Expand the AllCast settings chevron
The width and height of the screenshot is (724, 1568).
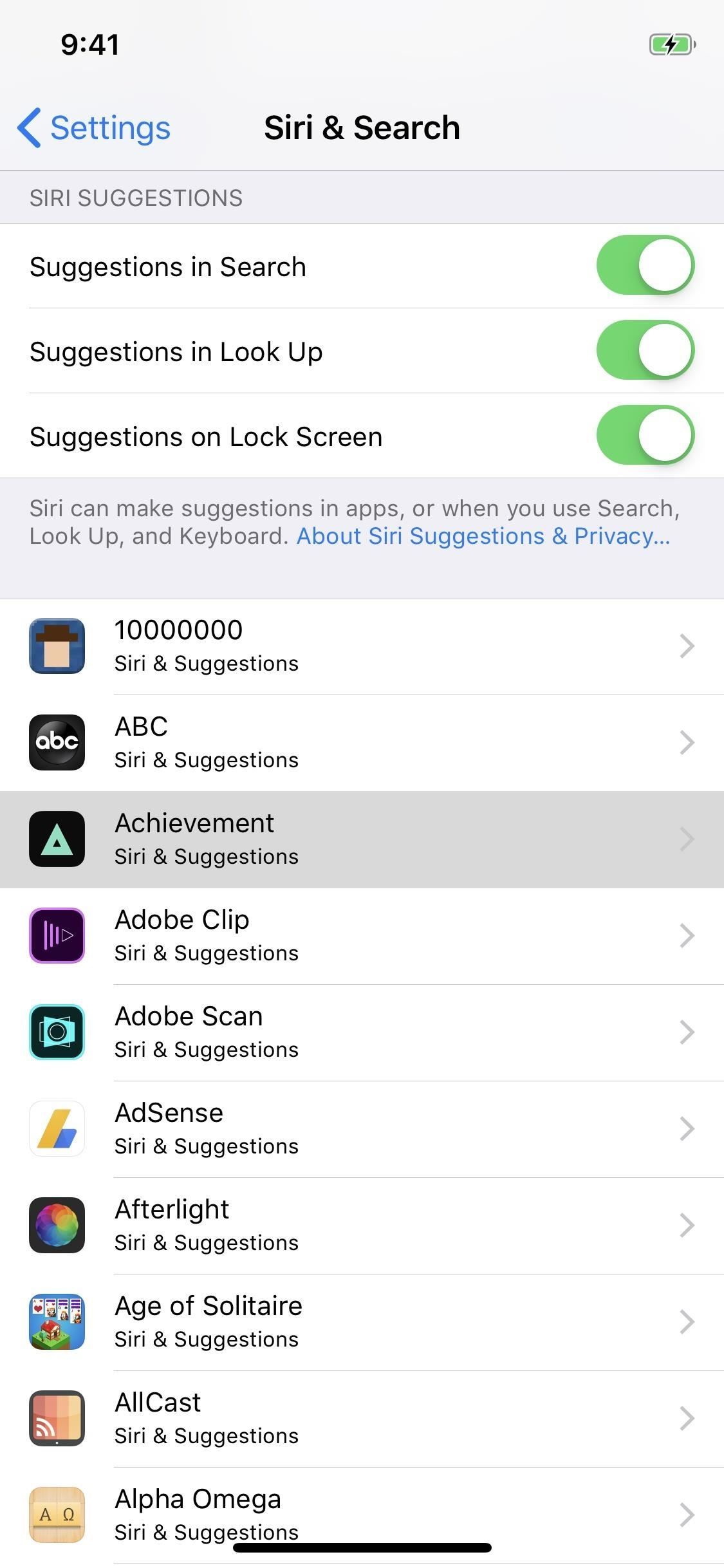686,1418
